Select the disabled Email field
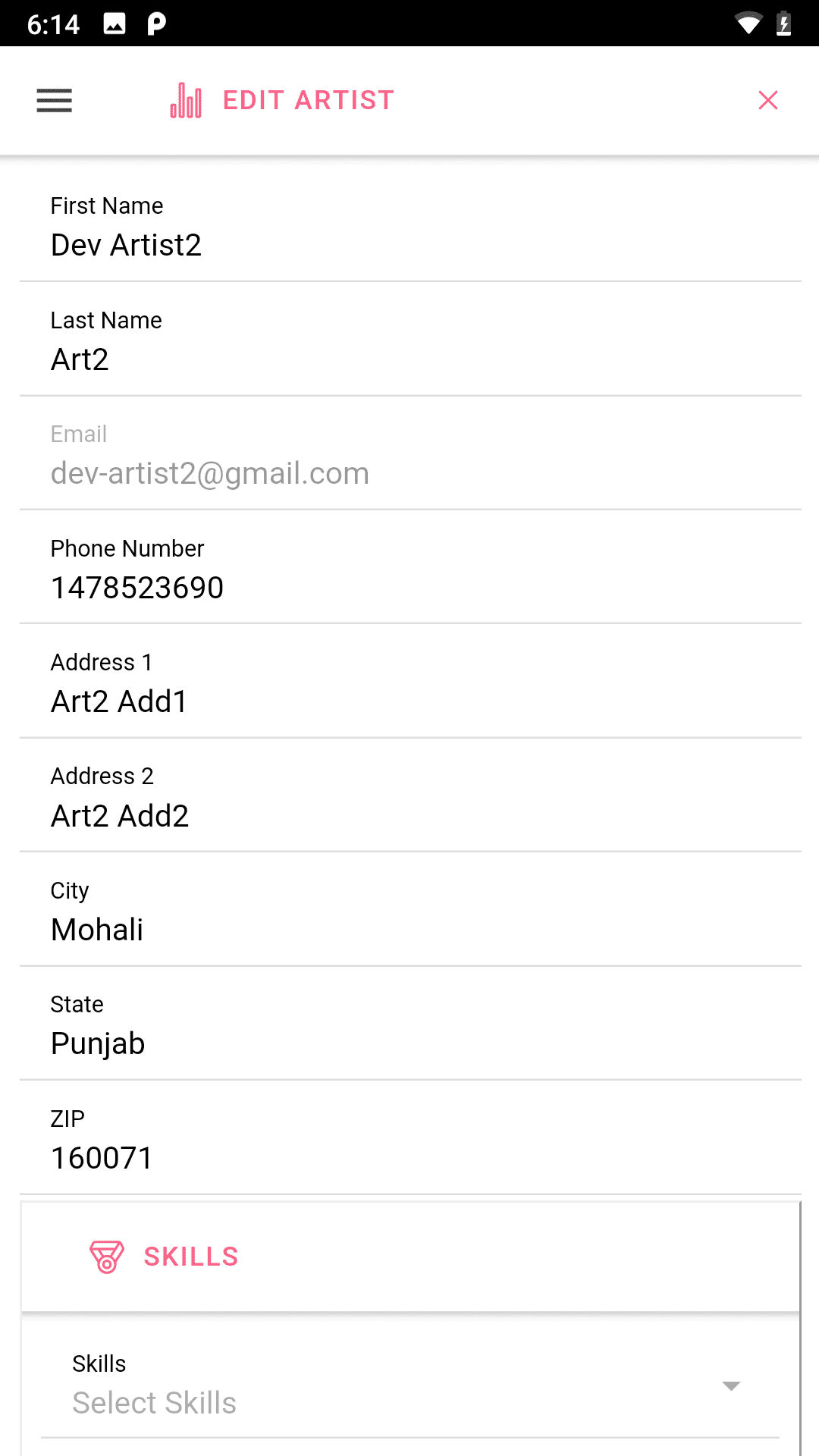This screenshot has height=1456, width=819. [209, 472]
